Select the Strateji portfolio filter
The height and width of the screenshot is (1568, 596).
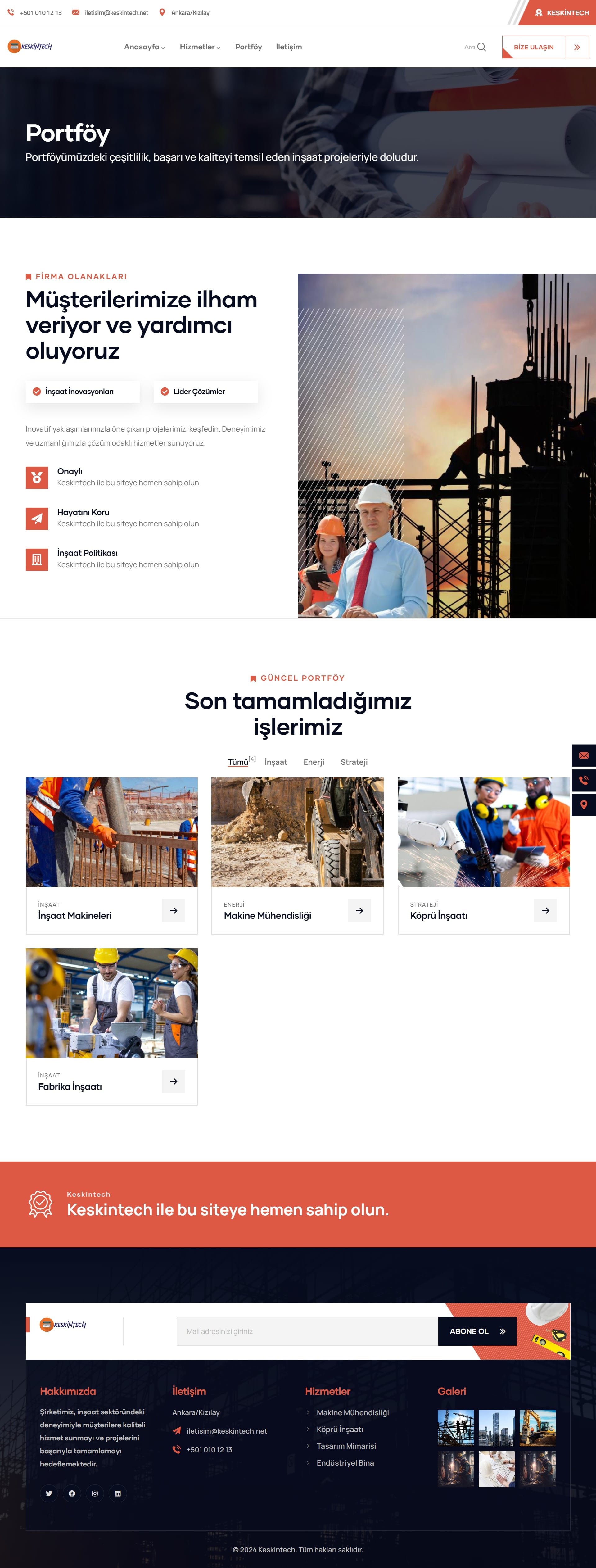point(354,762)
